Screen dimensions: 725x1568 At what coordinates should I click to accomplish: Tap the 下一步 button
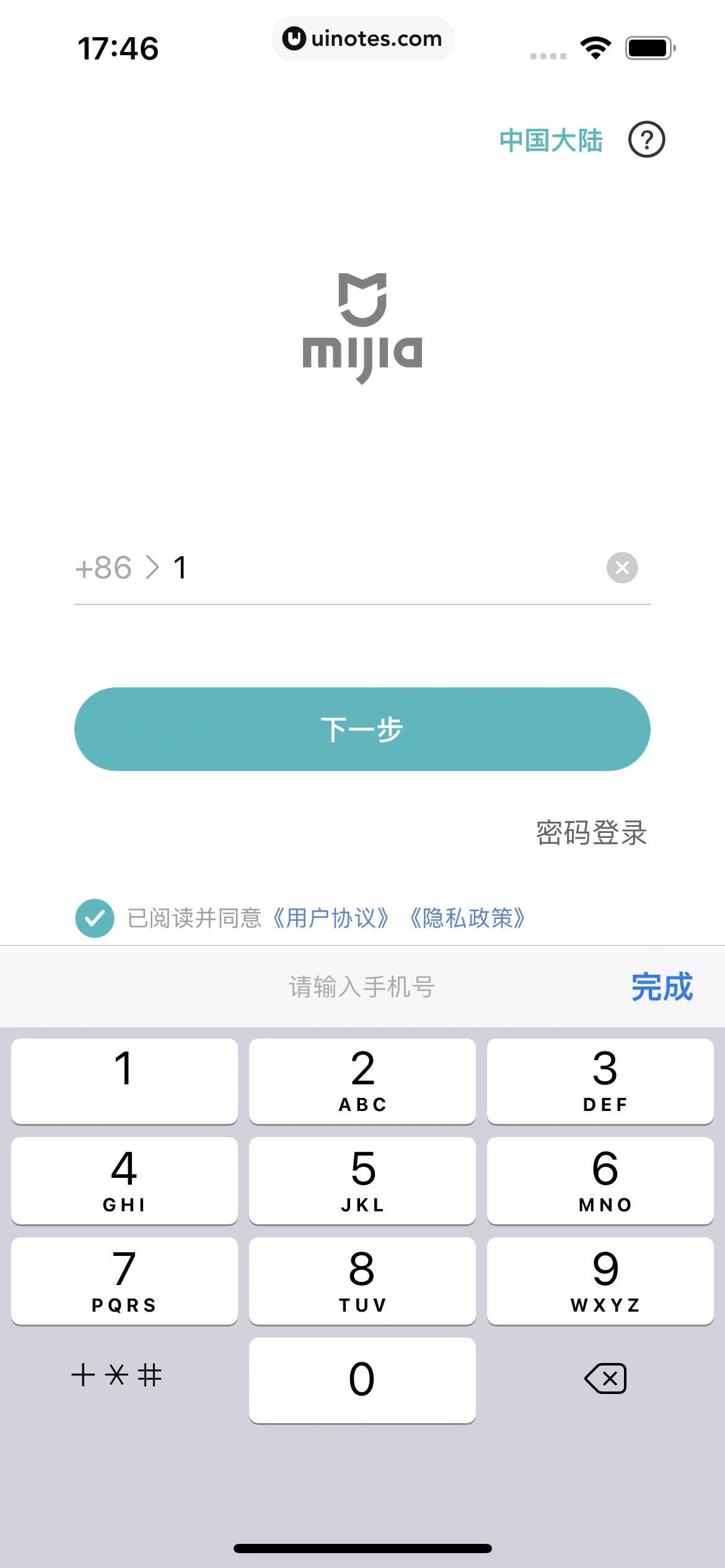tap(362, 729)
